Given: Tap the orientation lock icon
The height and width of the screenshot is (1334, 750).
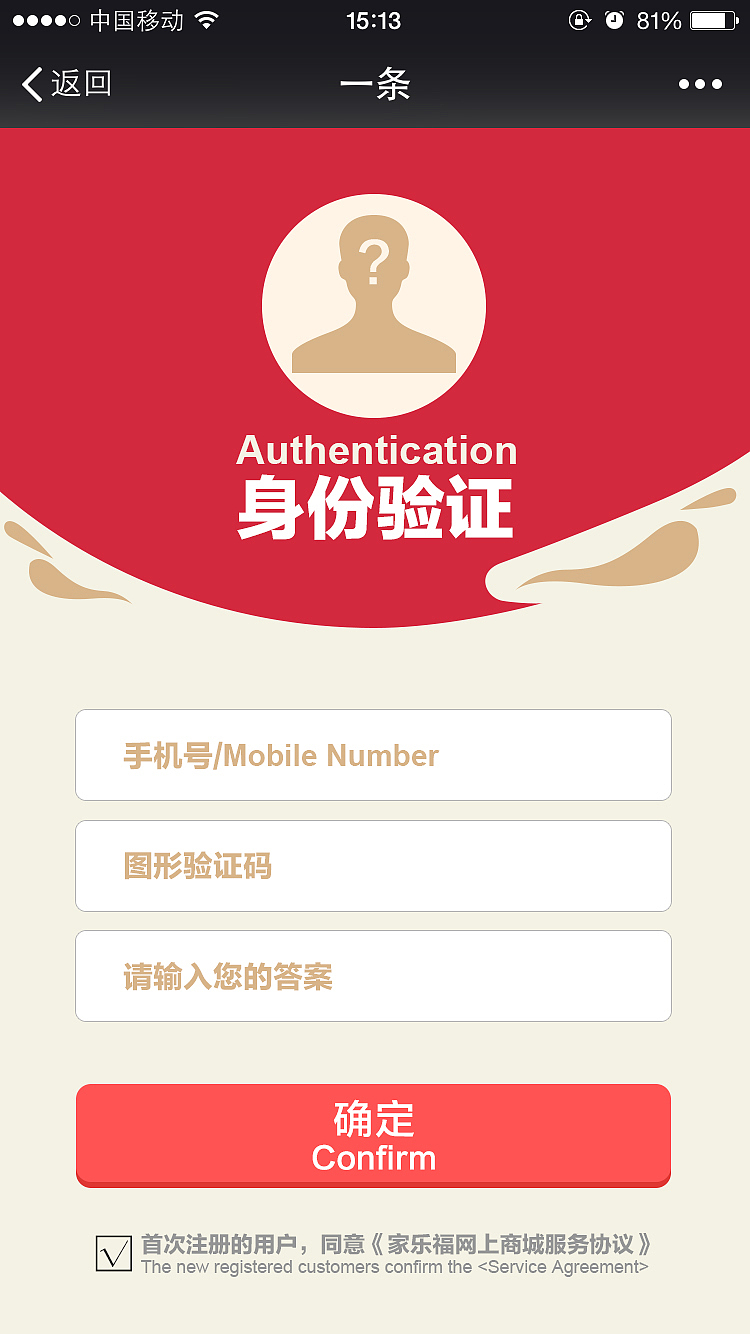Looking at the screenshot, I should 580,19.
